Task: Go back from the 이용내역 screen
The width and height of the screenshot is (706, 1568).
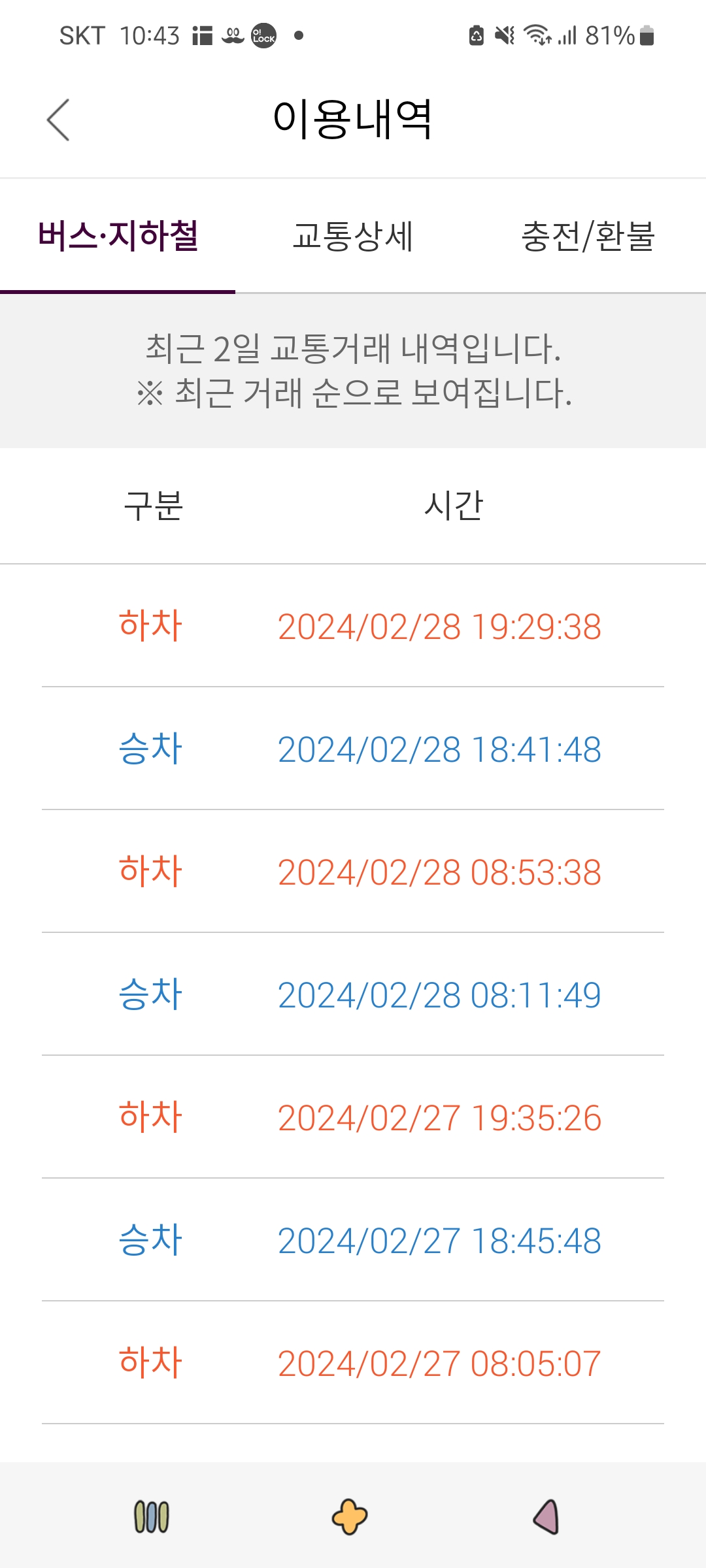Action: click(58, 120)
